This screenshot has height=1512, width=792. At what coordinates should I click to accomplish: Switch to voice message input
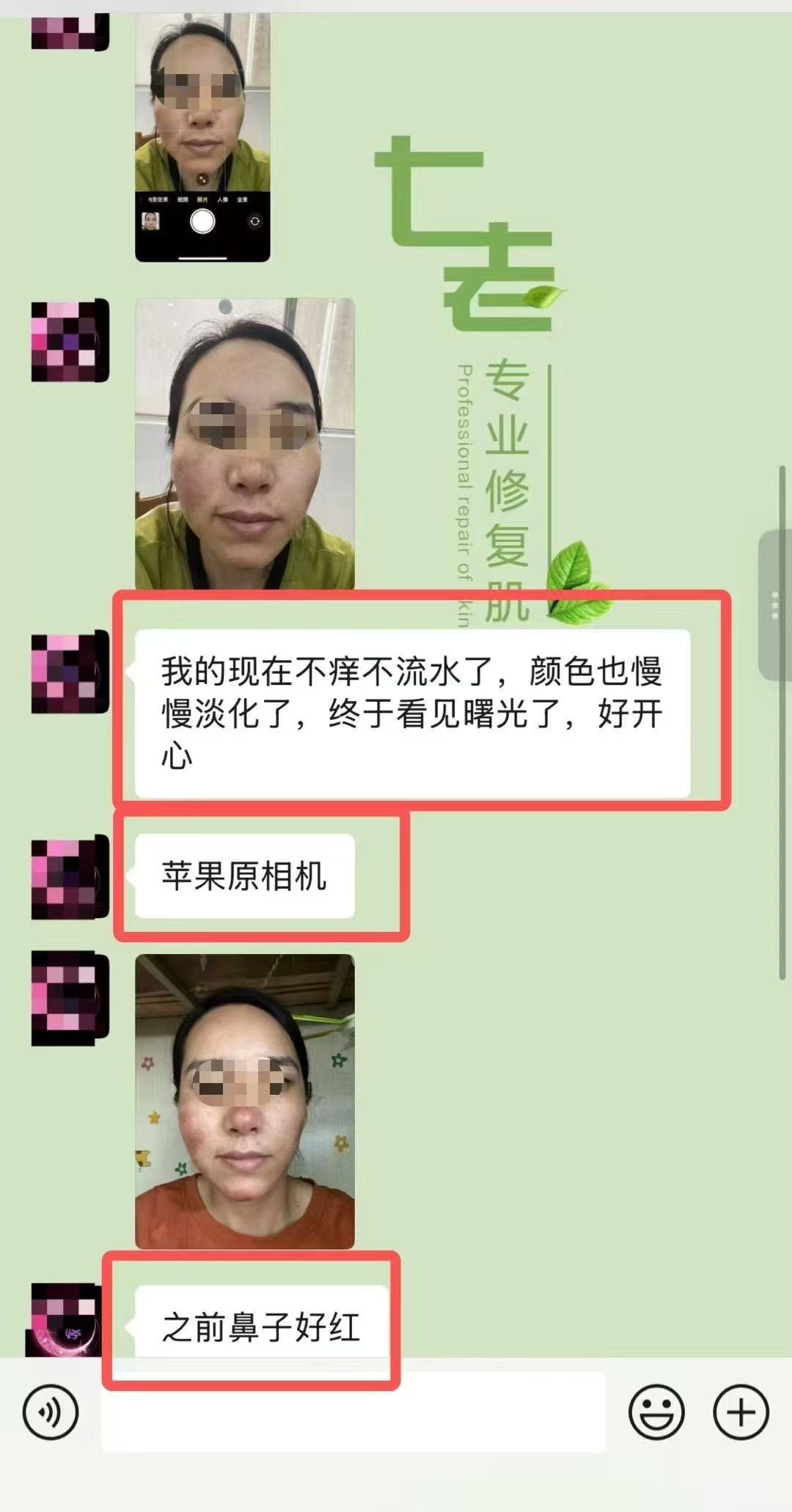[x=50, y=1412]
